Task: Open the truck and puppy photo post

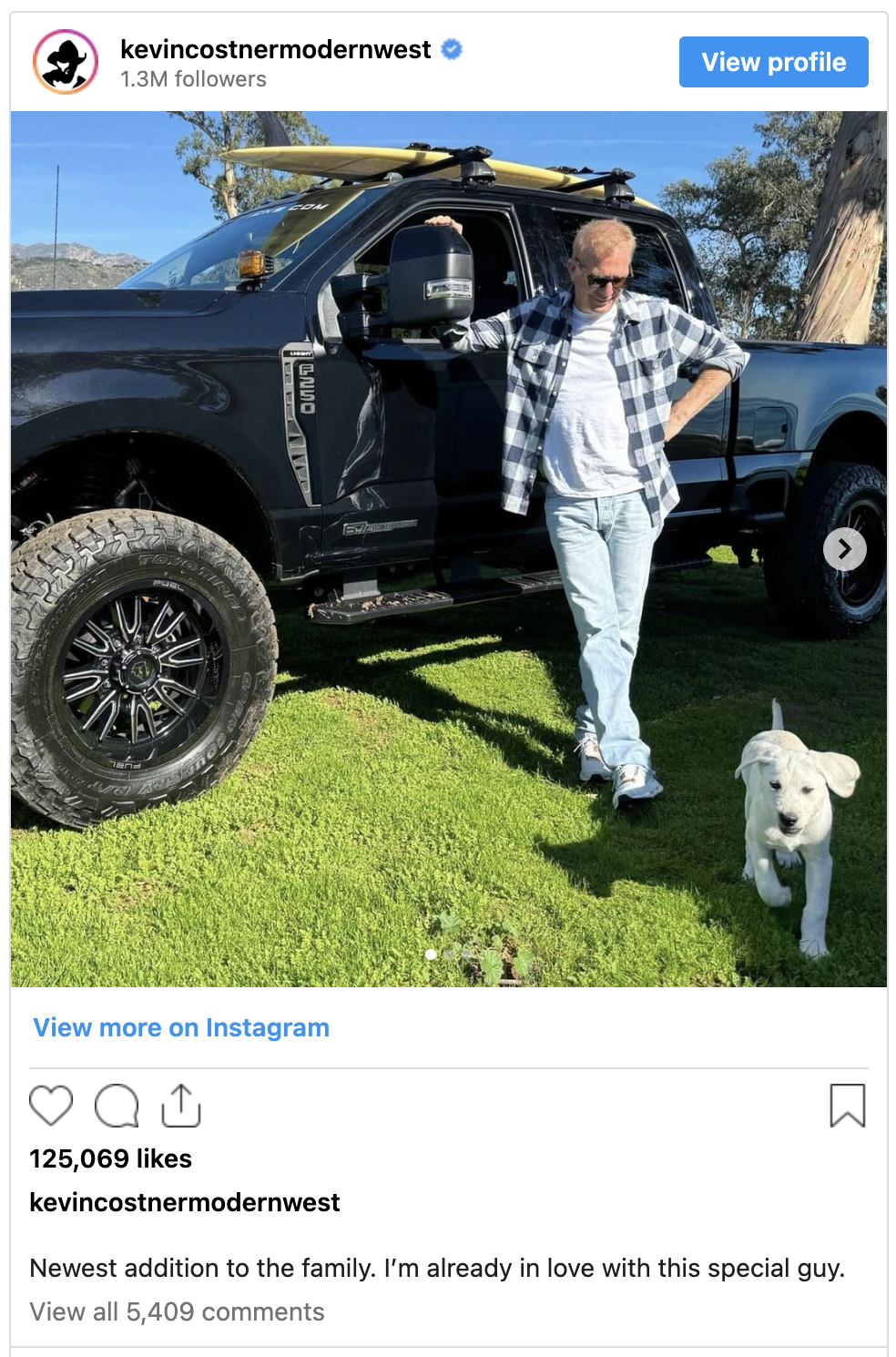Action: coord(448,548)
